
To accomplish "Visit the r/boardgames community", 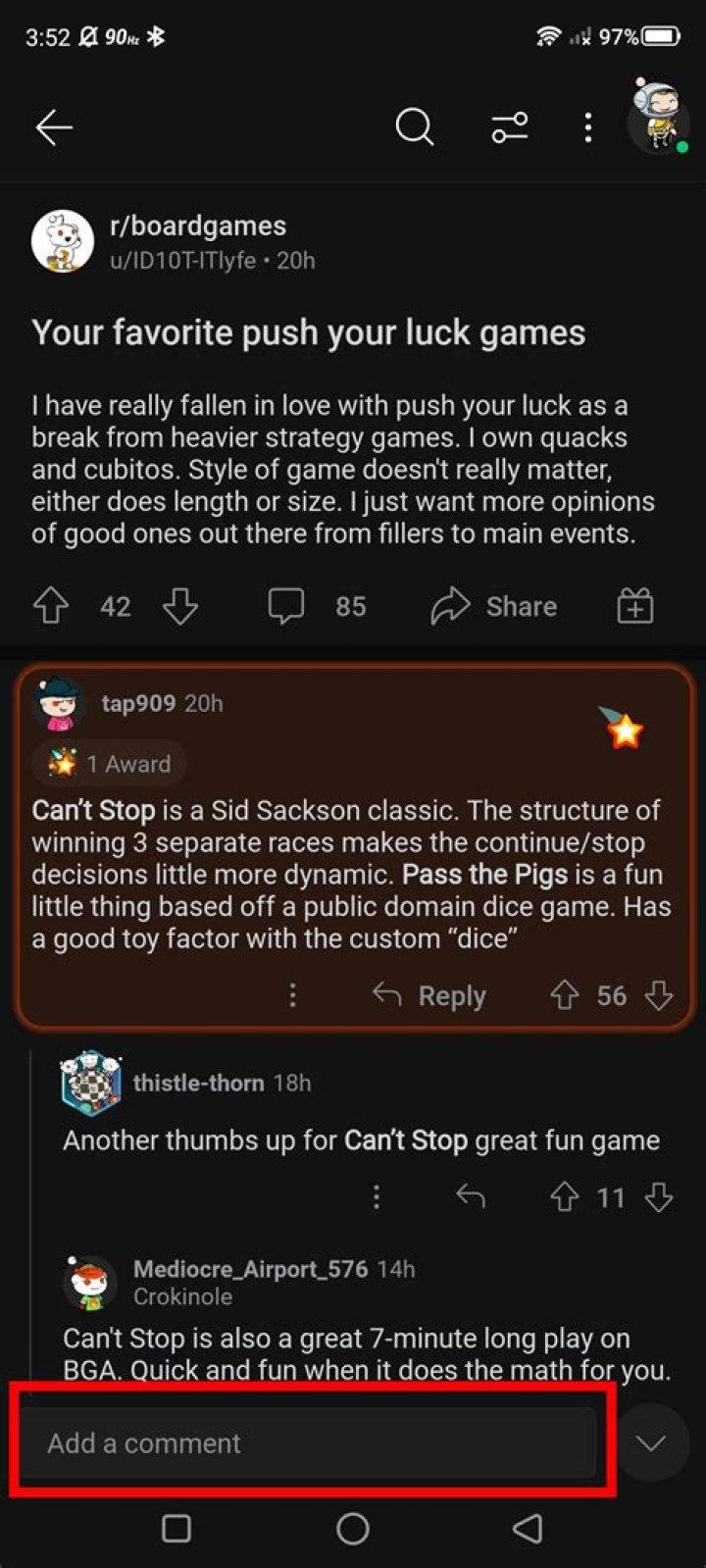I will pos(198,226).
